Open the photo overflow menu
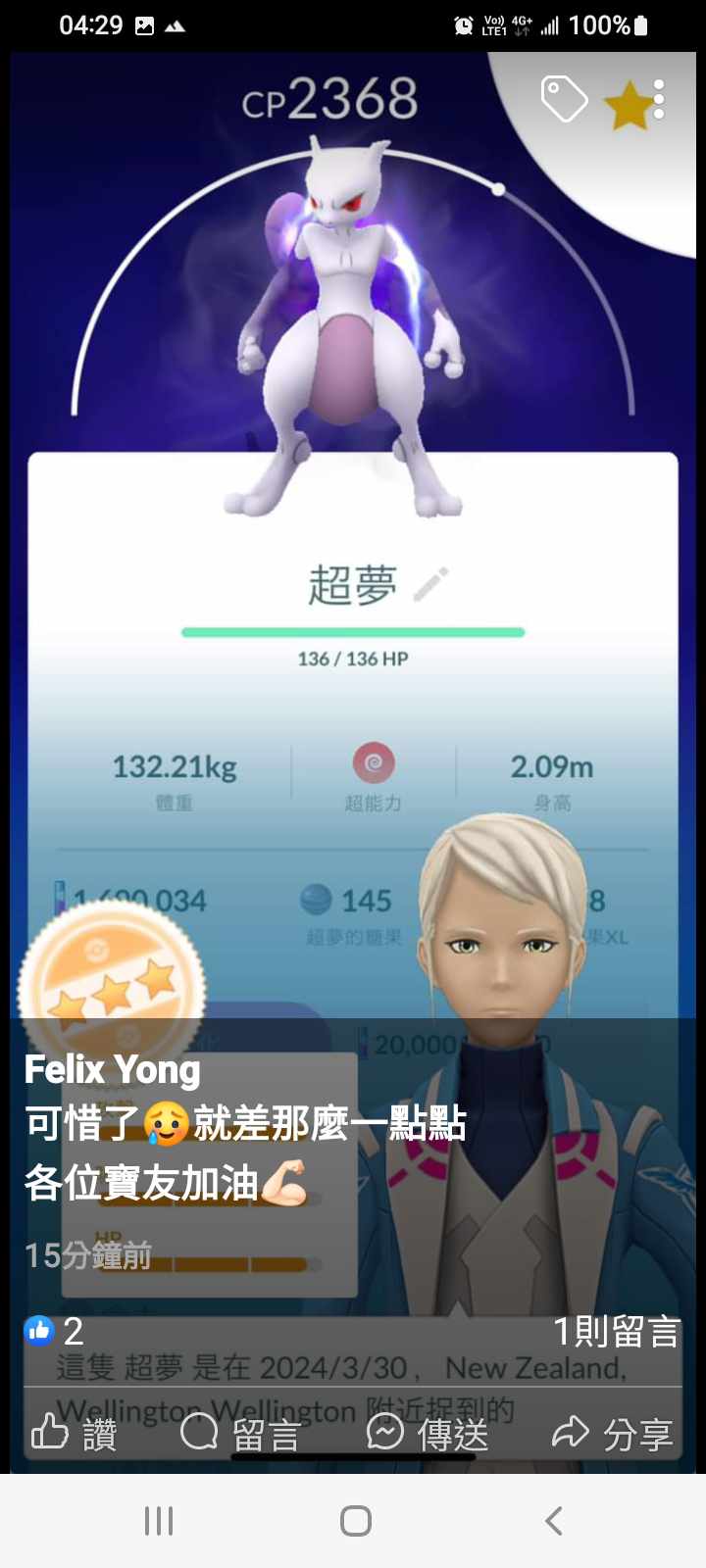 [660, 99]
